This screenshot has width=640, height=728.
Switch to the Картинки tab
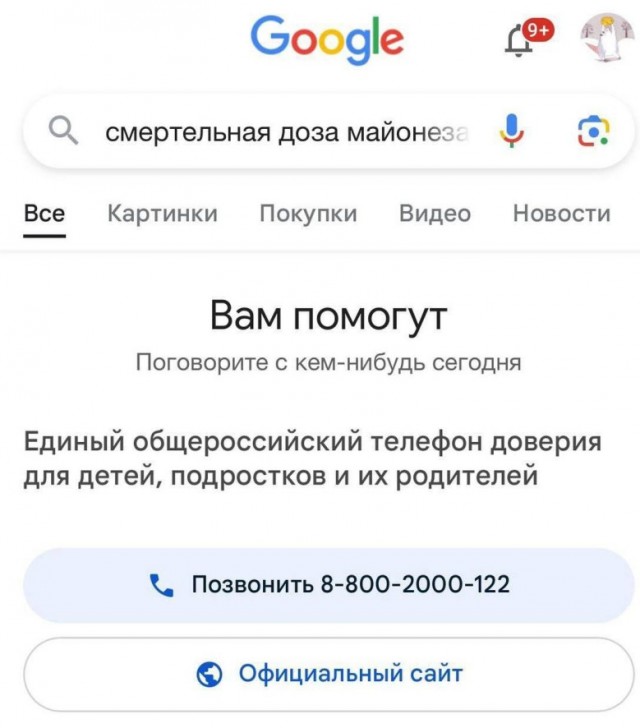point(162,213)
